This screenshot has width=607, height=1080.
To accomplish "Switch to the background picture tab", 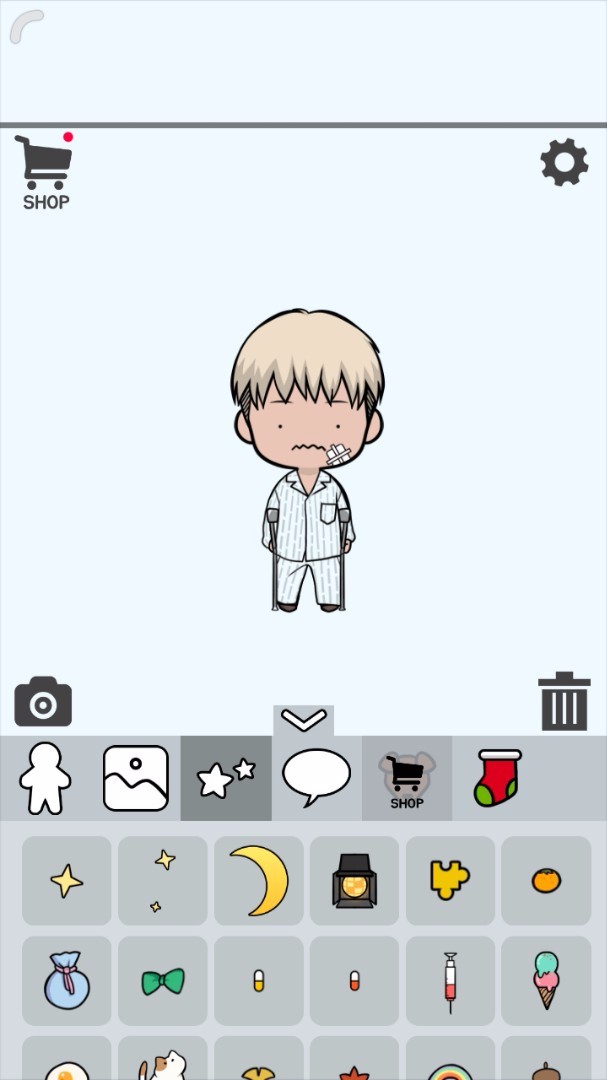I will pyautogui.click(x=136, y=778).
